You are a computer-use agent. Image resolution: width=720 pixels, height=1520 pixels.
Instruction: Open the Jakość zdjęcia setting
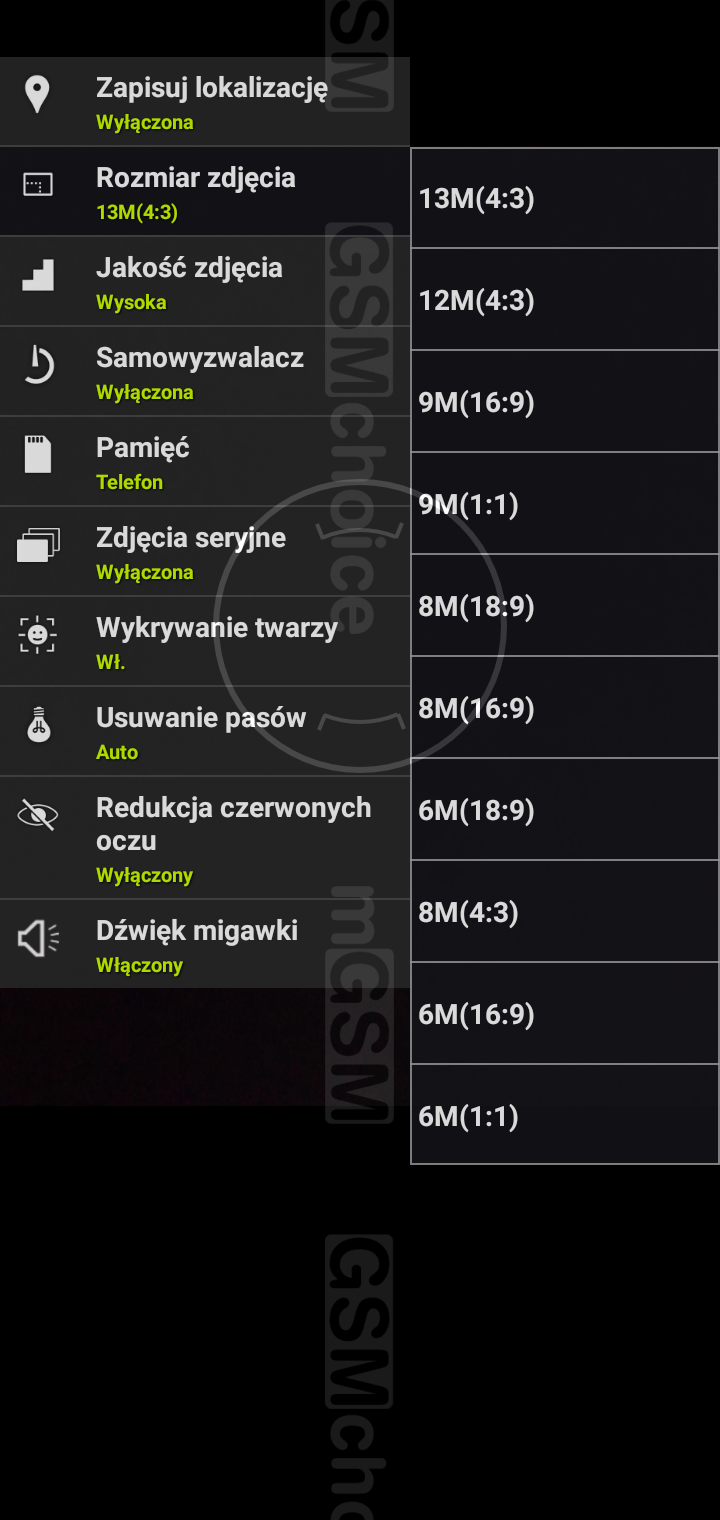(x=205, y=282)
